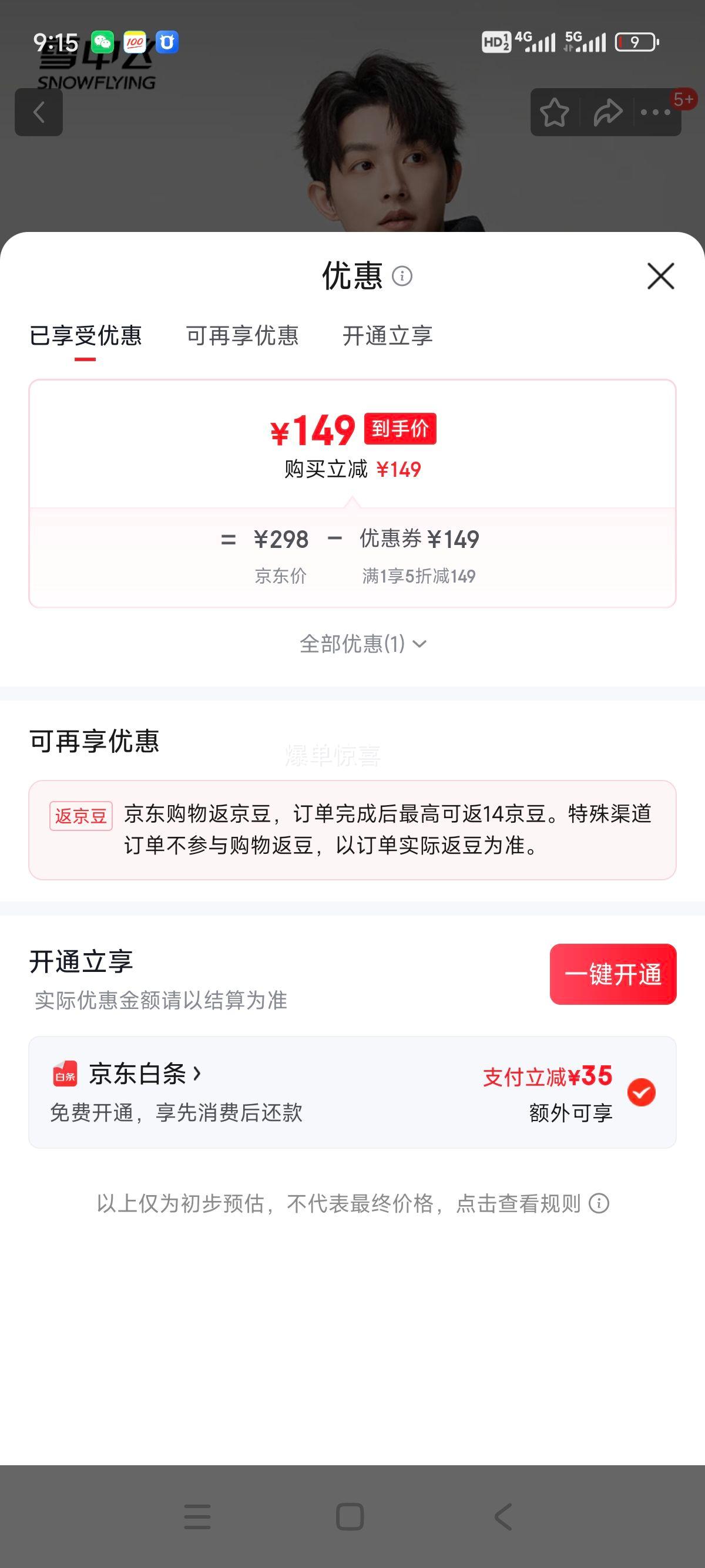705x1568 pixels.
Task: Click the more options icon with 5+ badge
Action: click(656, 113)
